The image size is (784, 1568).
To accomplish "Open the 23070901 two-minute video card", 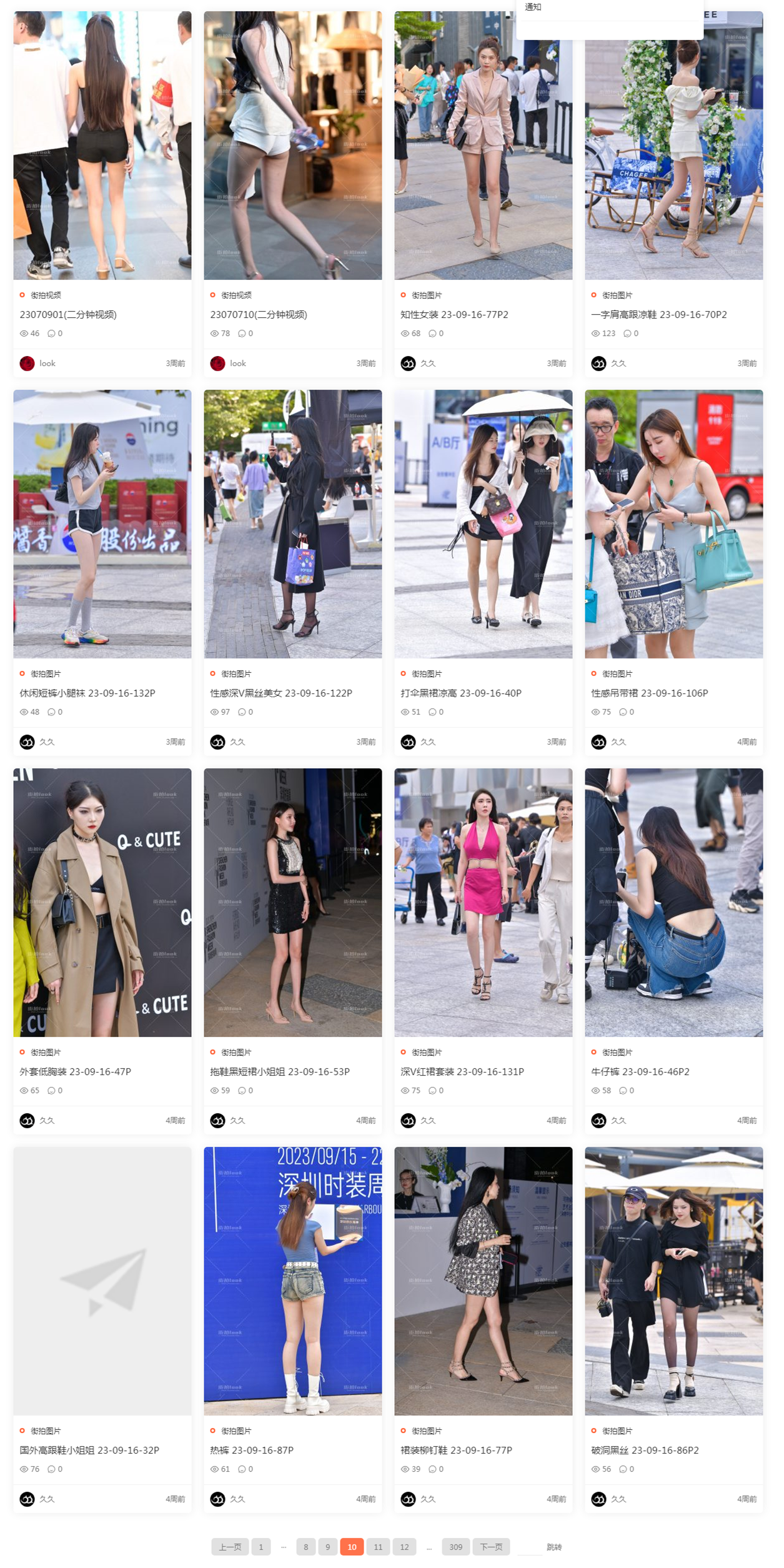I will pyautogui.click(x=68, y=314).
